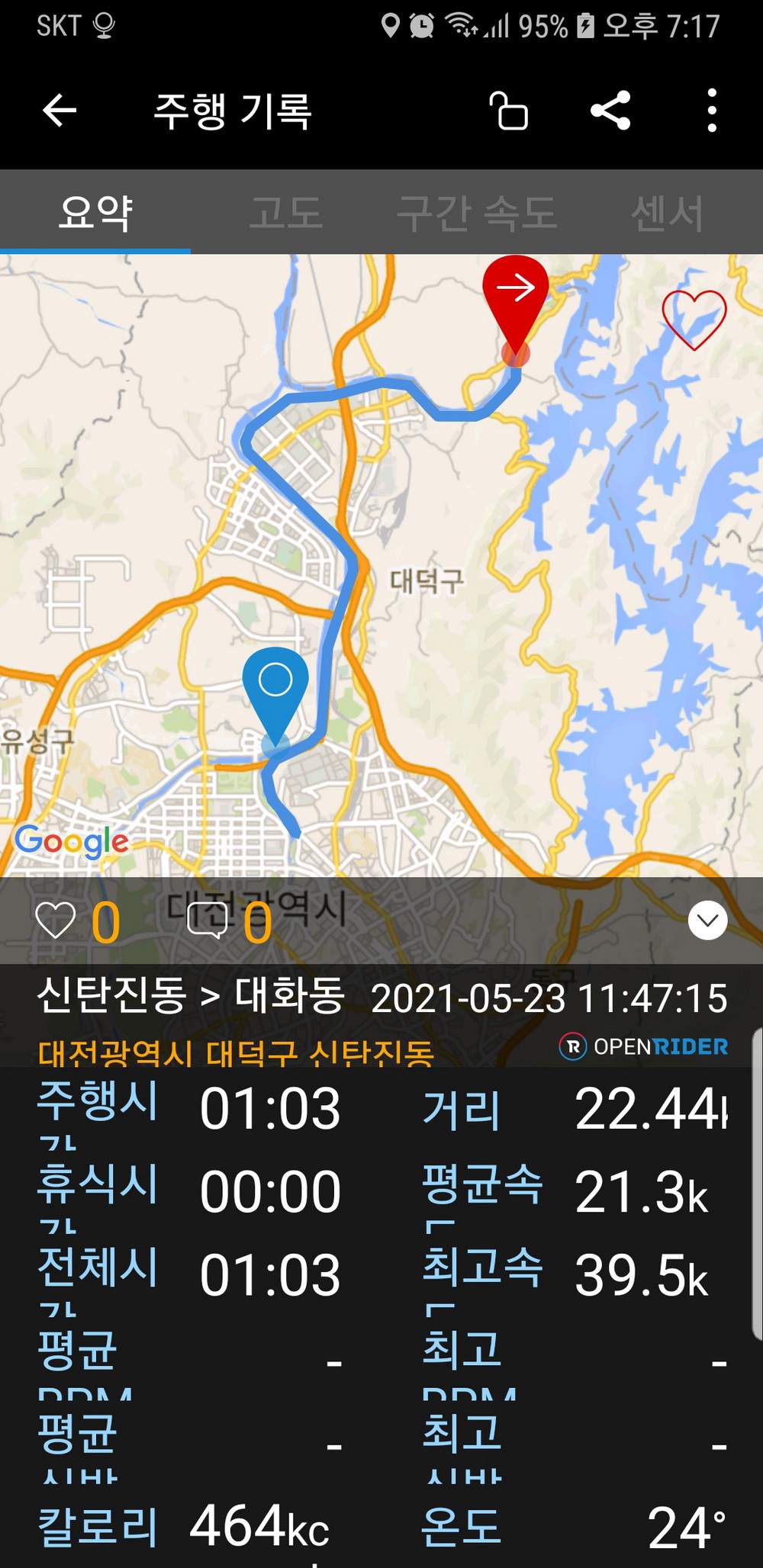
Task: Tap the round down-chevron button
Action: (707, 921)
